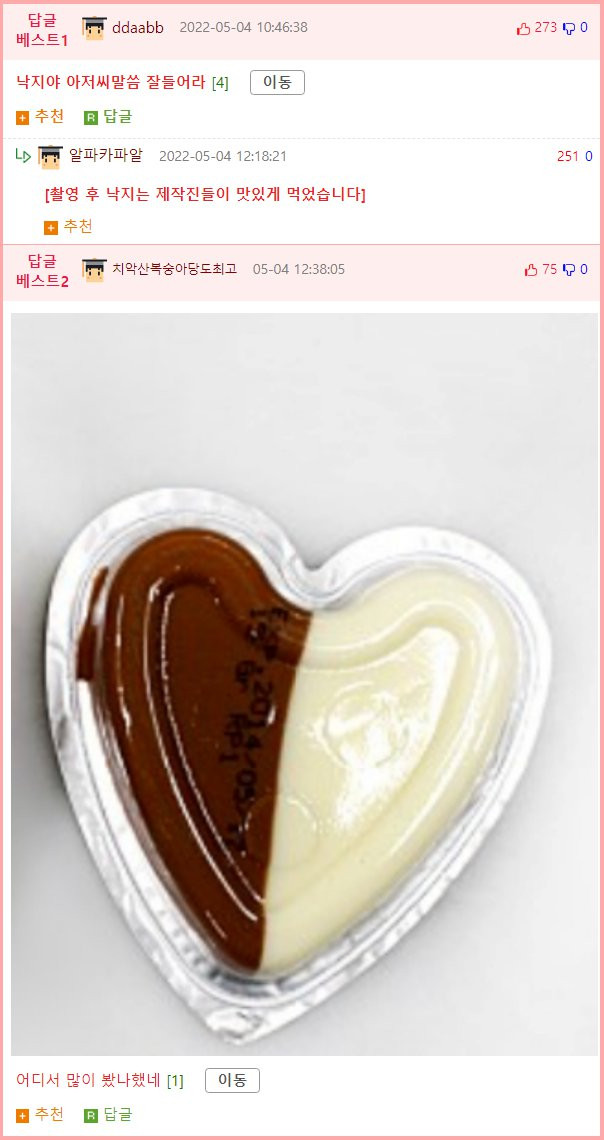
Task: Reply to ddaabb's comment with 답글
Action: coord(108,117)
